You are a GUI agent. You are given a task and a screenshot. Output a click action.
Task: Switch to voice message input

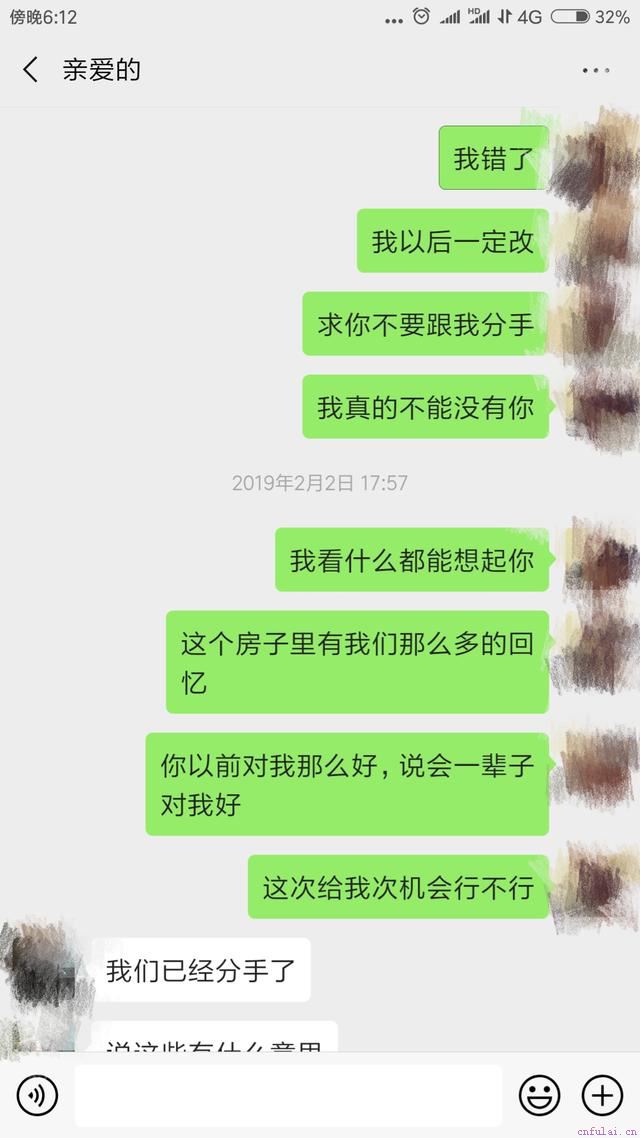pos(38,1096)
